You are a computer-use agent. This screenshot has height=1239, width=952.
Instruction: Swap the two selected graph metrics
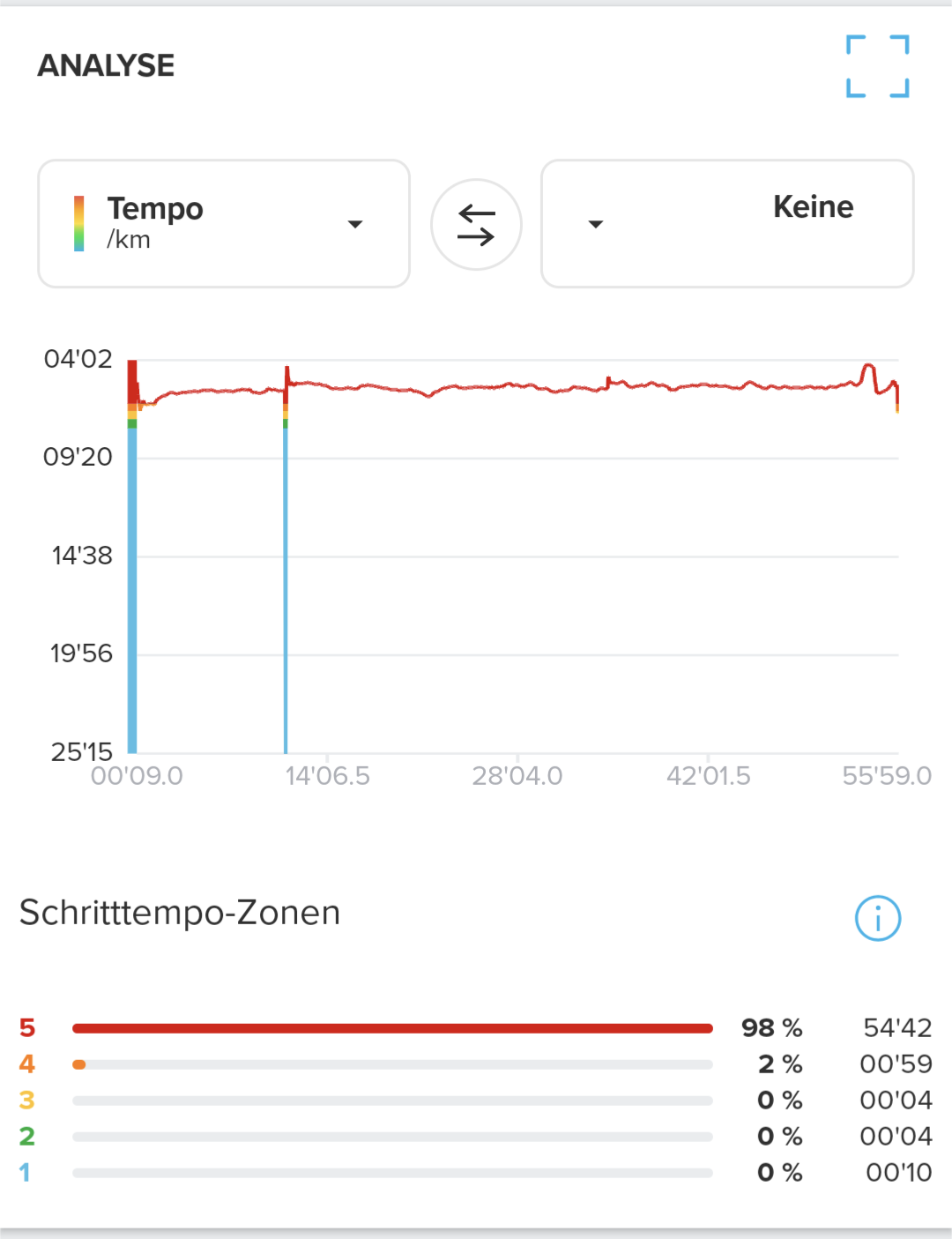(476, 225)
